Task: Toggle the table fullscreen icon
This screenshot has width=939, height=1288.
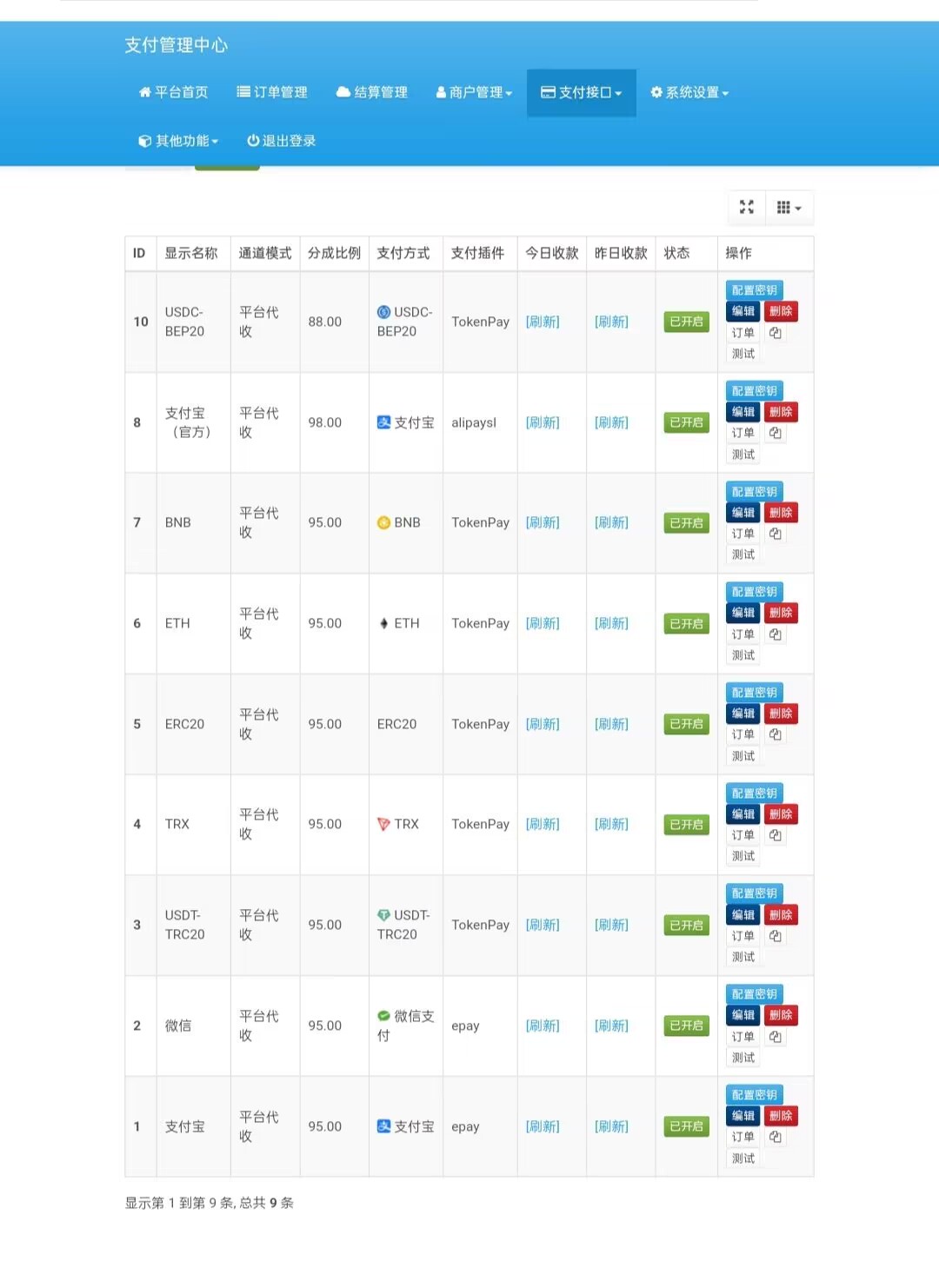Action: (x=746, y=208)
